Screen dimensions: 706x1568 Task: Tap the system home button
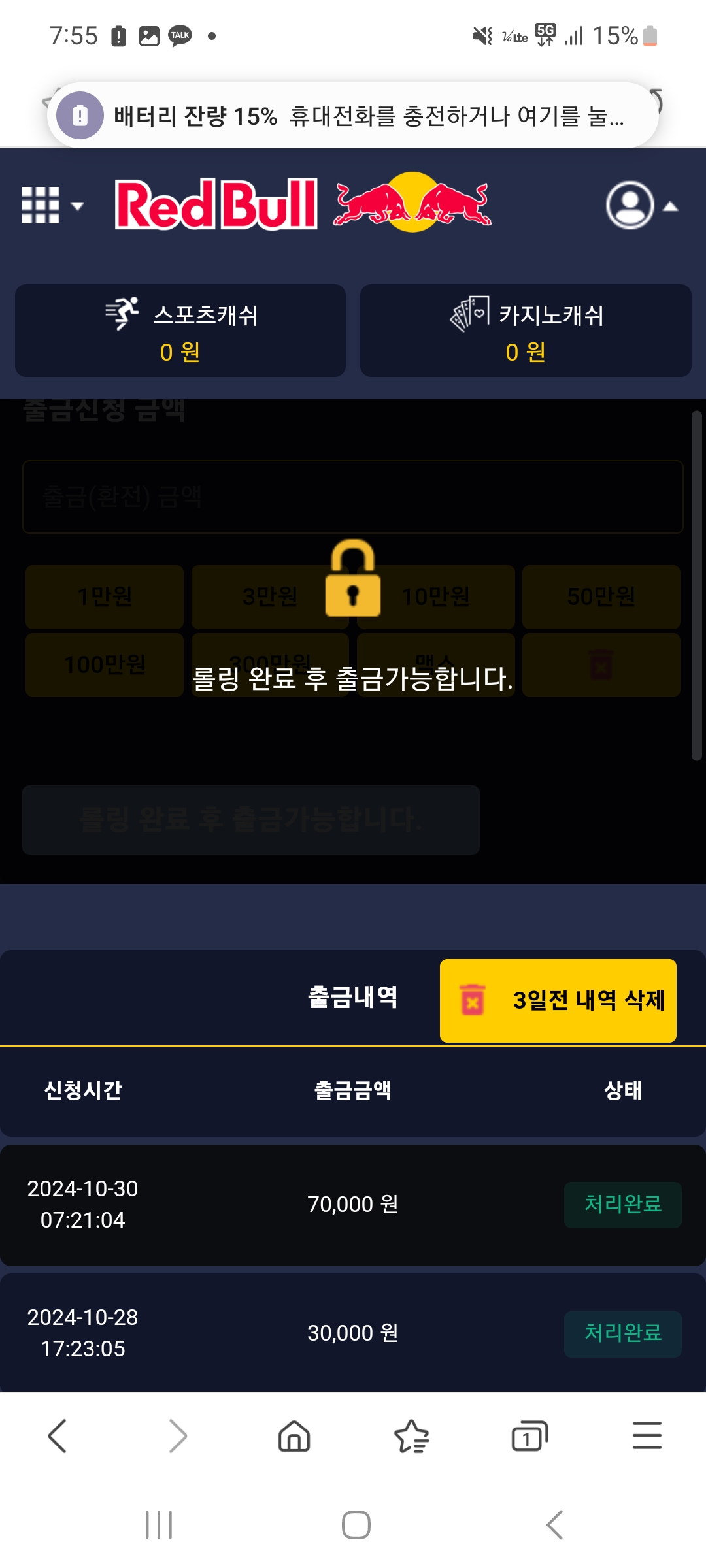tap(356, 1525)
